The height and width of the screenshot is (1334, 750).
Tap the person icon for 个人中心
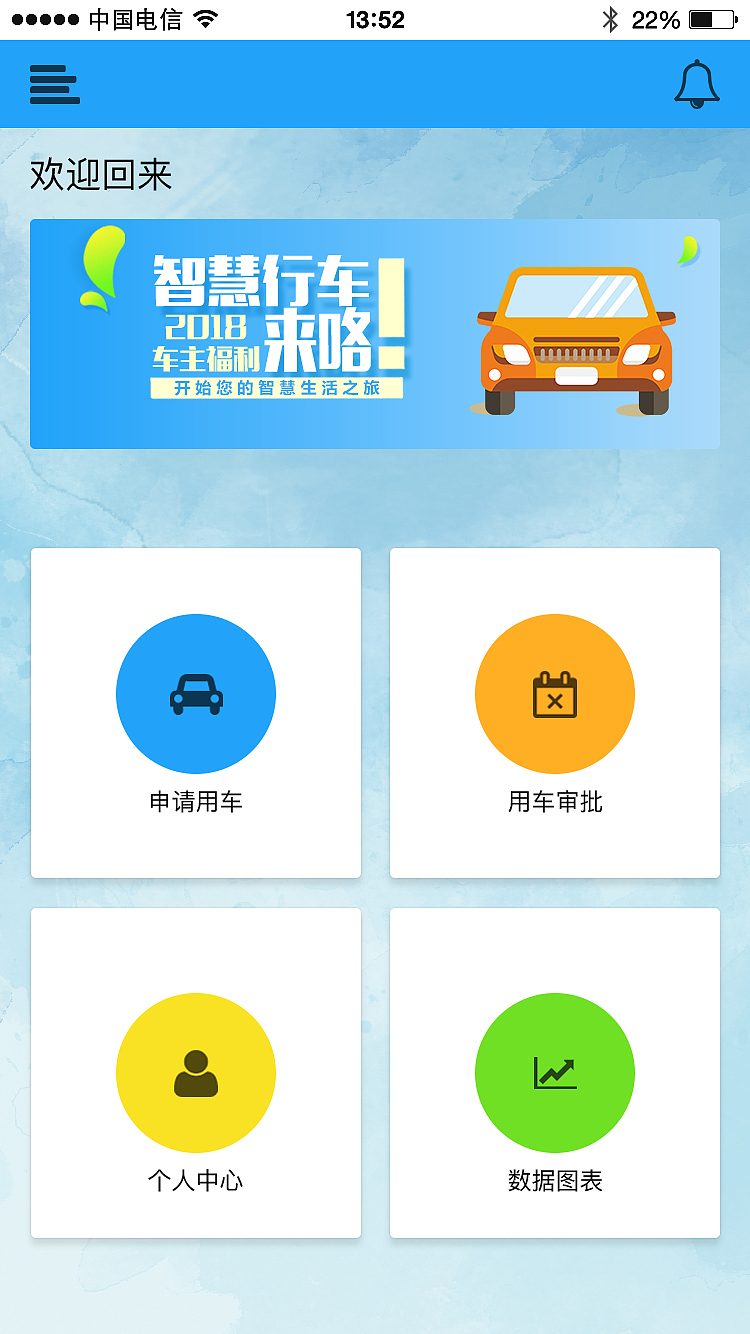(x=196, y=1071)
